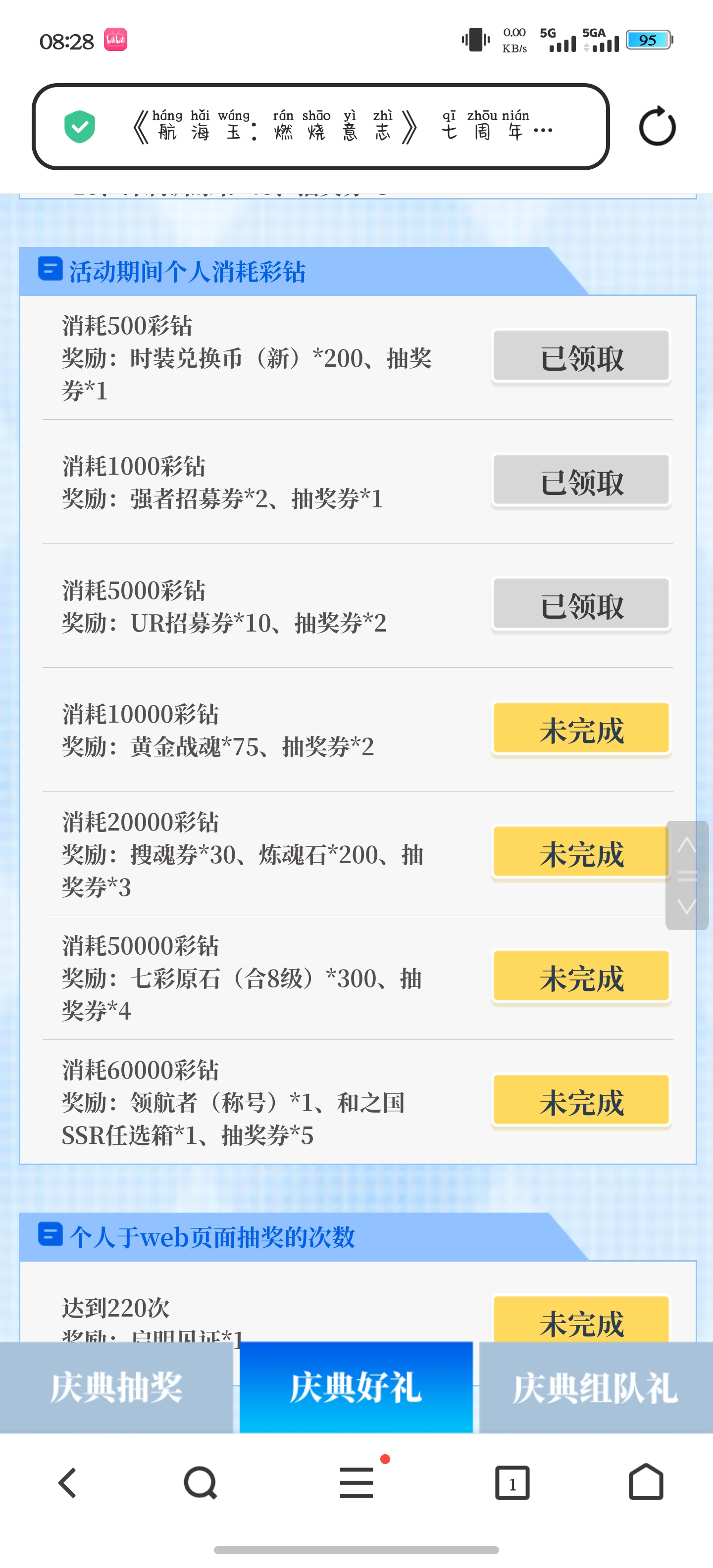Open the browser search icon

click(x=201, y=1483)
